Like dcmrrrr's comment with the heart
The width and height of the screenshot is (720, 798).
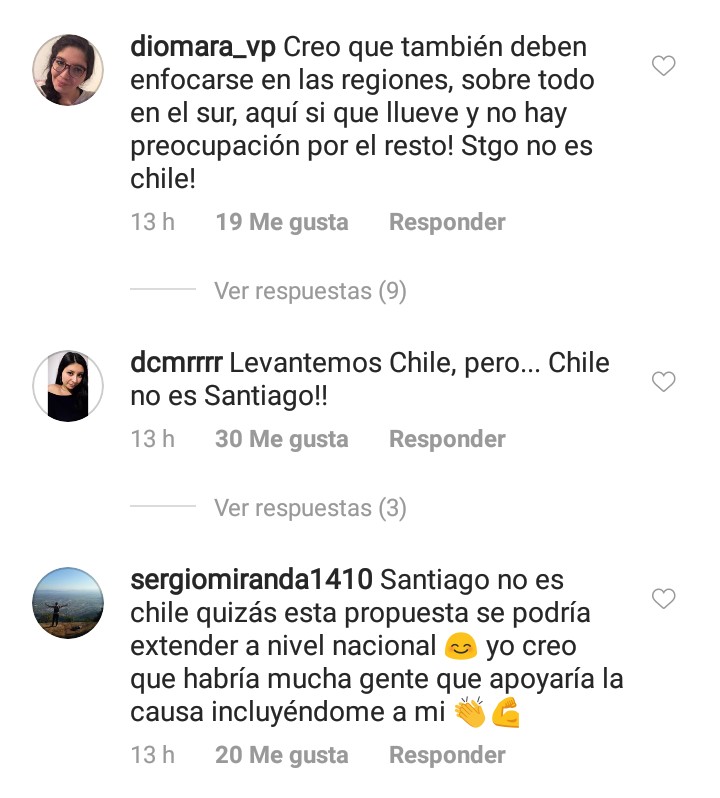point(663,382)
